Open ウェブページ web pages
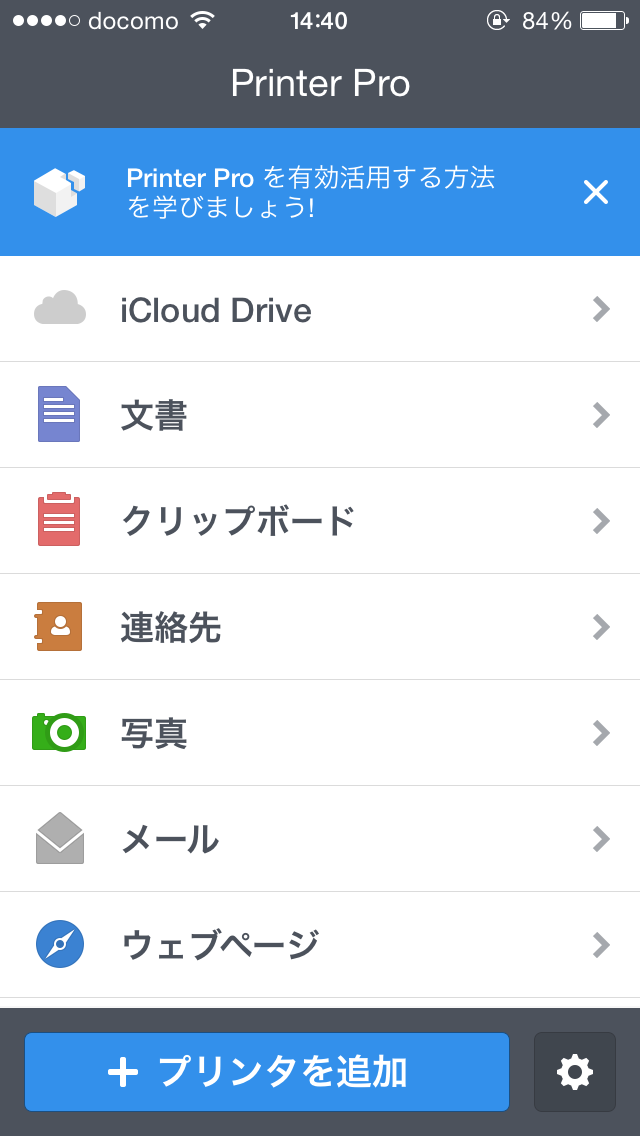Viewport: 640px width, 1136px height. pos(320,945)
